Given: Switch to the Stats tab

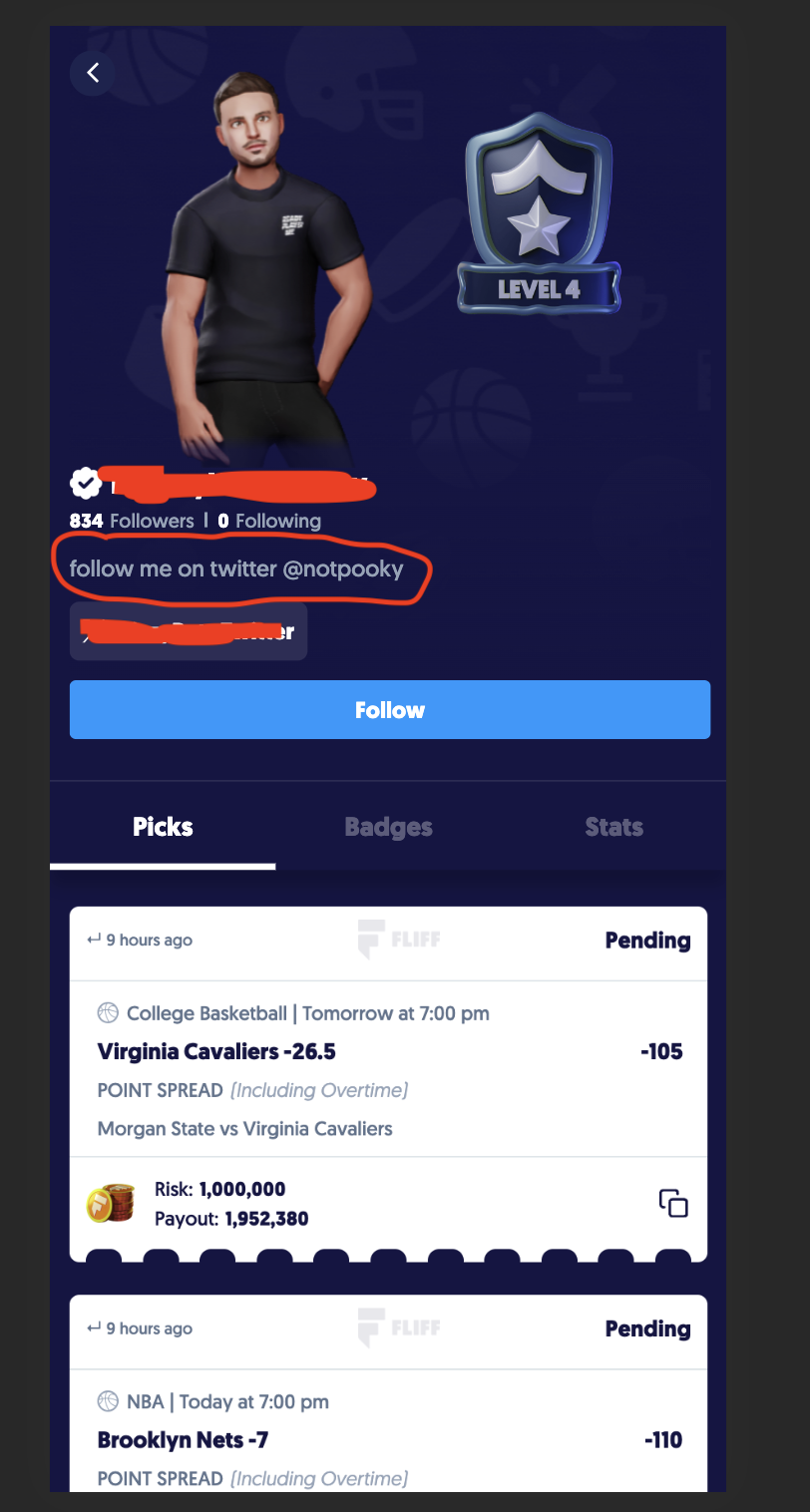Looking at the screenshot, I should click(x=613, y=827).
